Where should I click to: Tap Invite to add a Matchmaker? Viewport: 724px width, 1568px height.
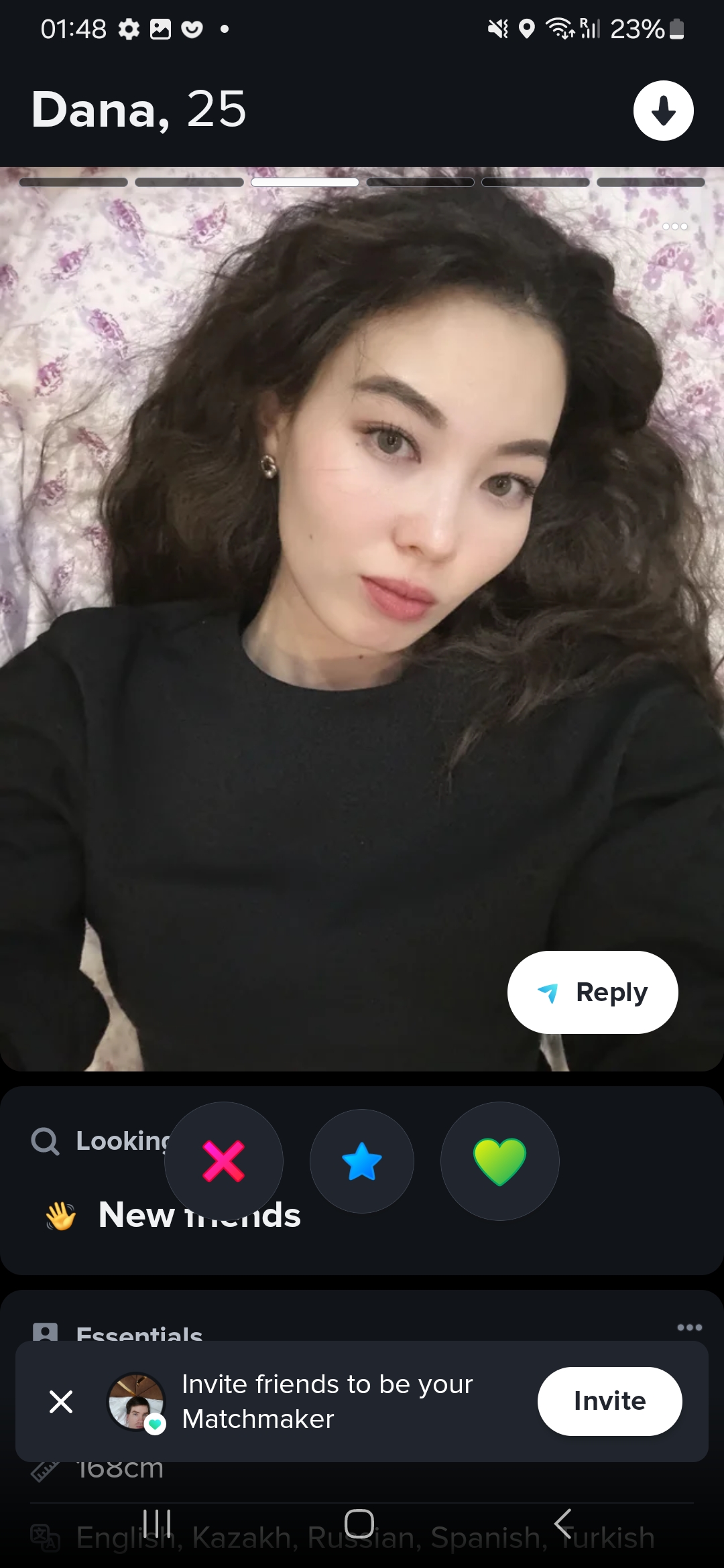coord(609,1401)
